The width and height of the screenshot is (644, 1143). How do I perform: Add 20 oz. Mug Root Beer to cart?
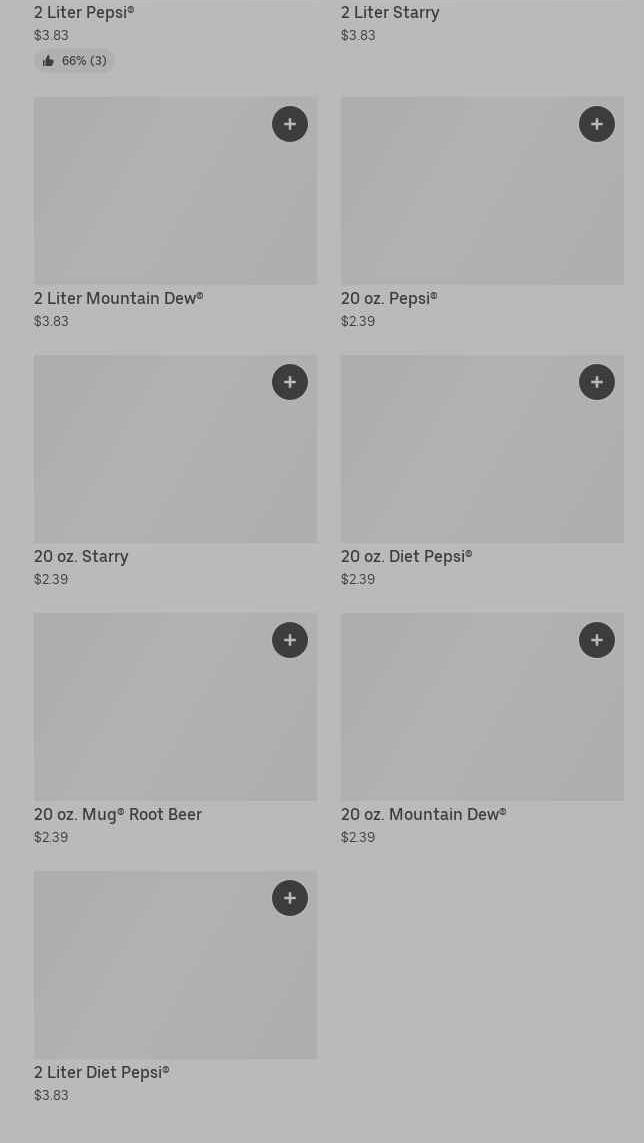[290, 640]
